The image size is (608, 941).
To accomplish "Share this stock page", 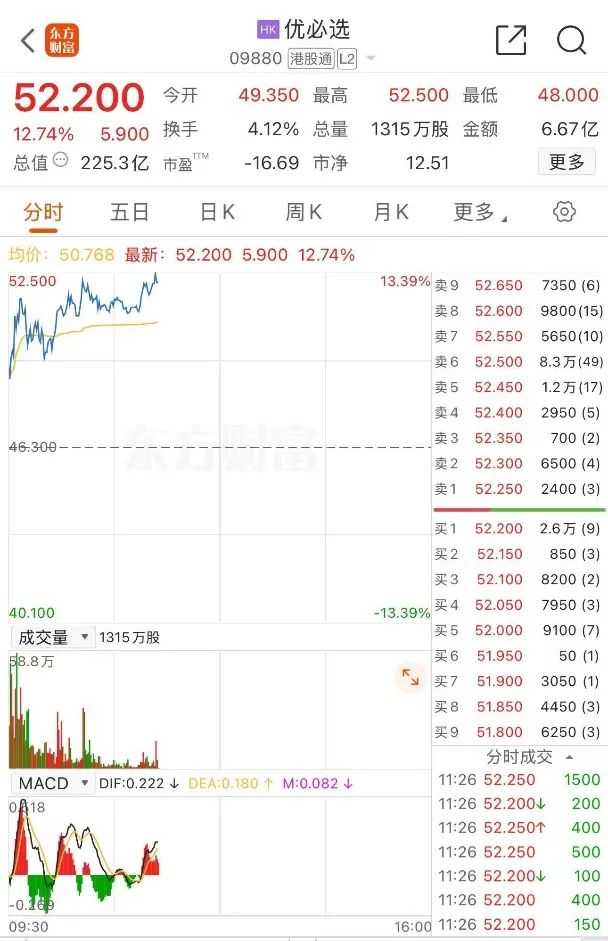I will click(x=511, y=40).
